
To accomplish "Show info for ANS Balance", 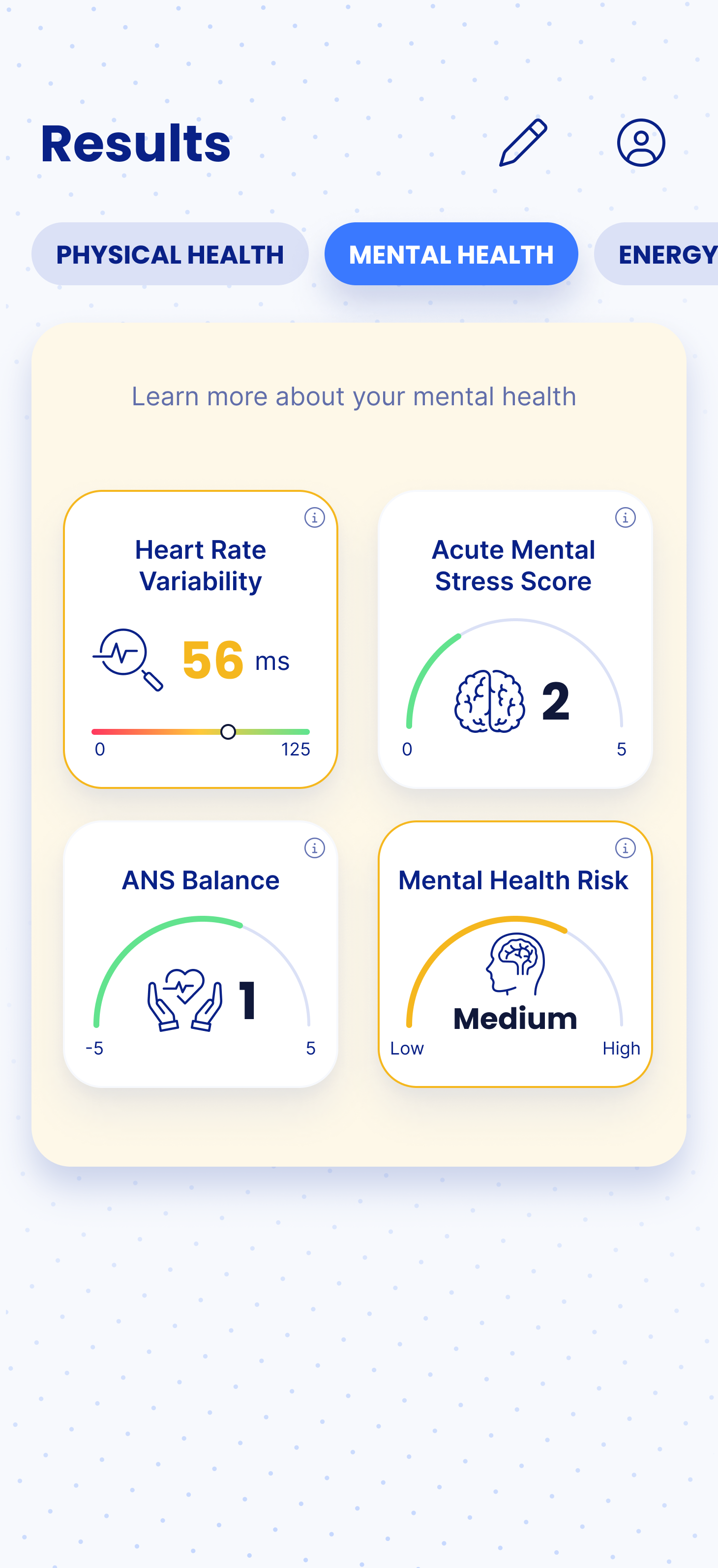I will (x=315, y=848).
